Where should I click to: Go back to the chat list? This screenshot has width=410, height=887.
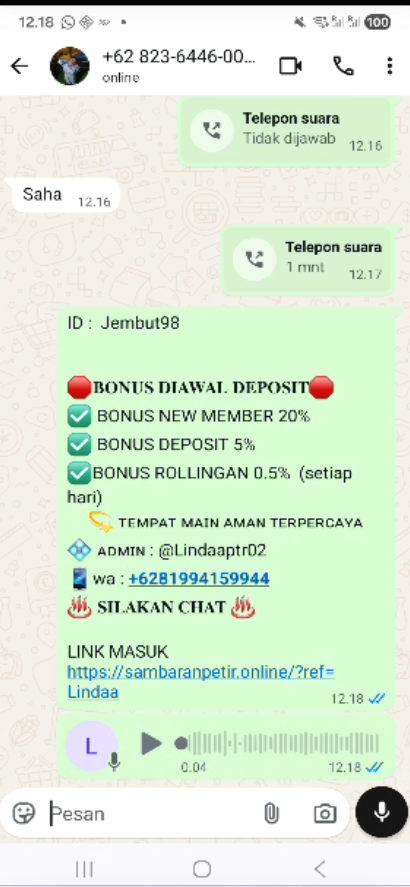[x=19, y=66]
